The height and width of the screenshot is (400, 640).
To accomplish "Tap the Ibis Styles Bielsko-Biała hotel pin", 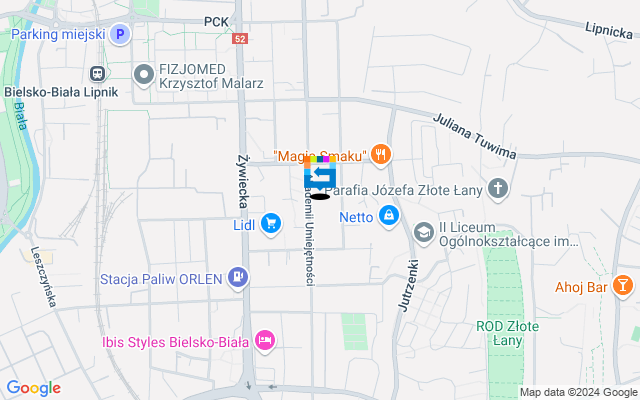I will click(x=264, y=341).
